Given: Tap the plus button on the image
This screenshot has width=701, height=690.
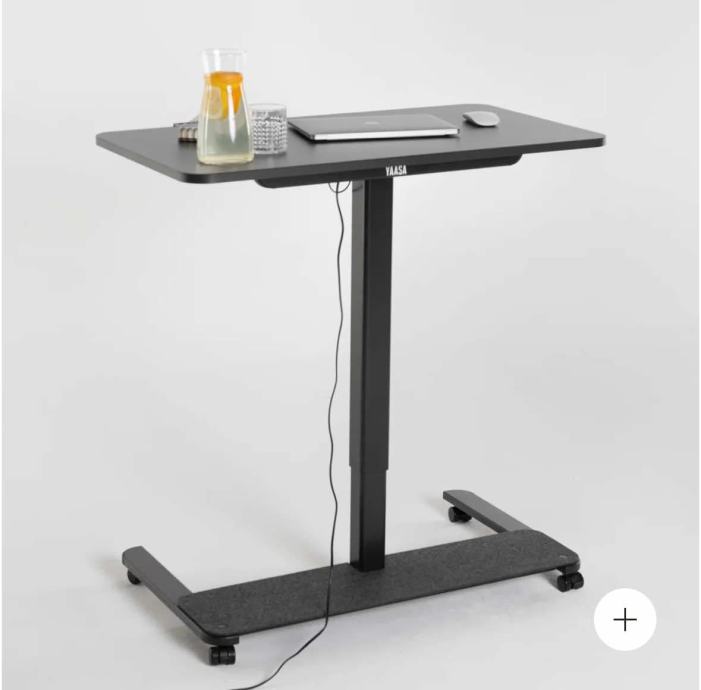Looking at the screenshot, I should point(625,620).
